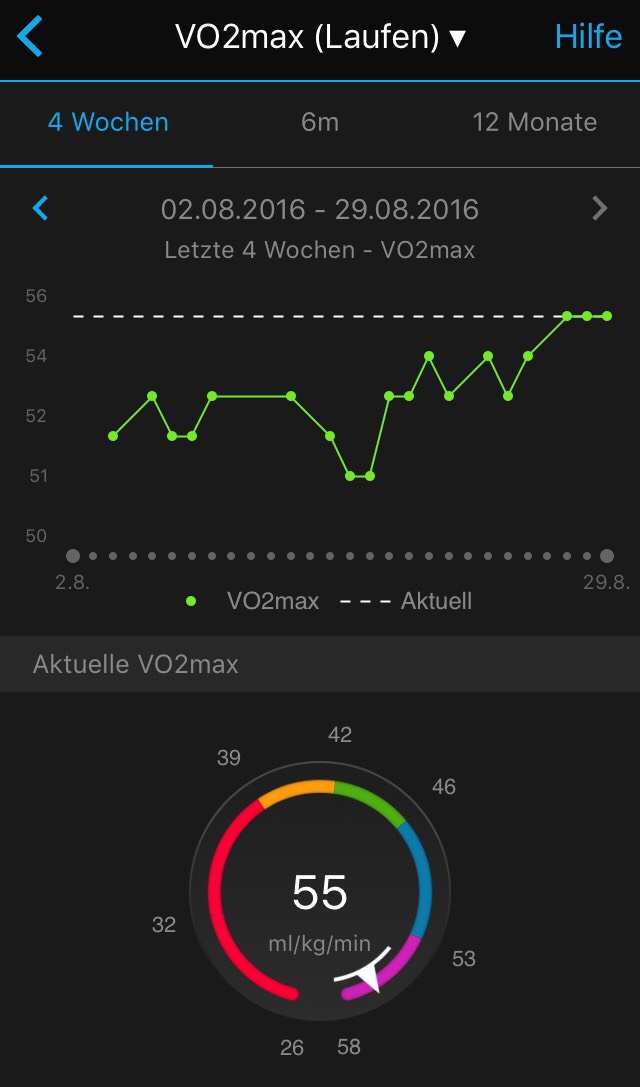Go to the next 4-week period

pyautogui.click(x=600, y=209)
